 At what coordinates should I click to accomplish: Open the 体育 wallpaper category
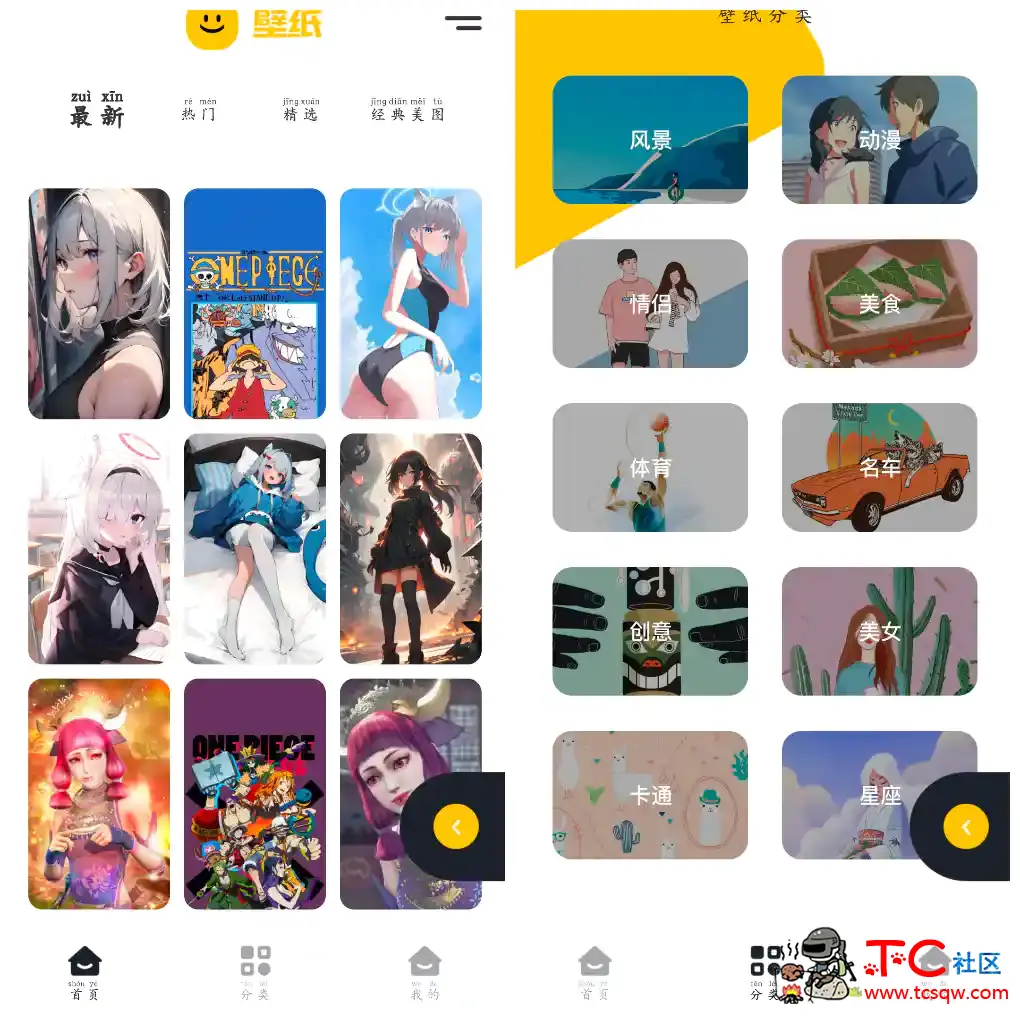click(x=650, y=467)
